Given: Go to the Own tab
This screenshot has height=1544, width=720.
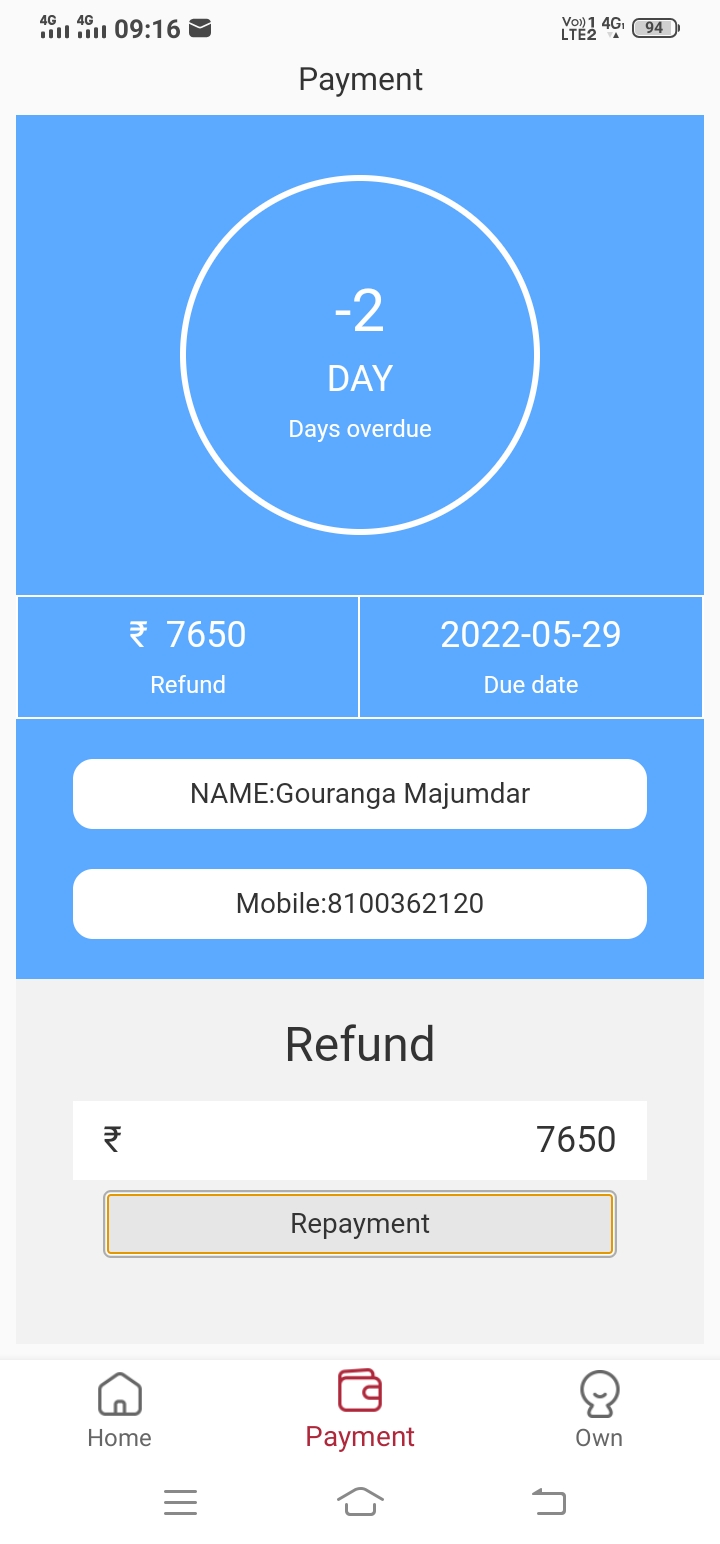Looking at the screenshot, I should click(x=599, y=1411).
